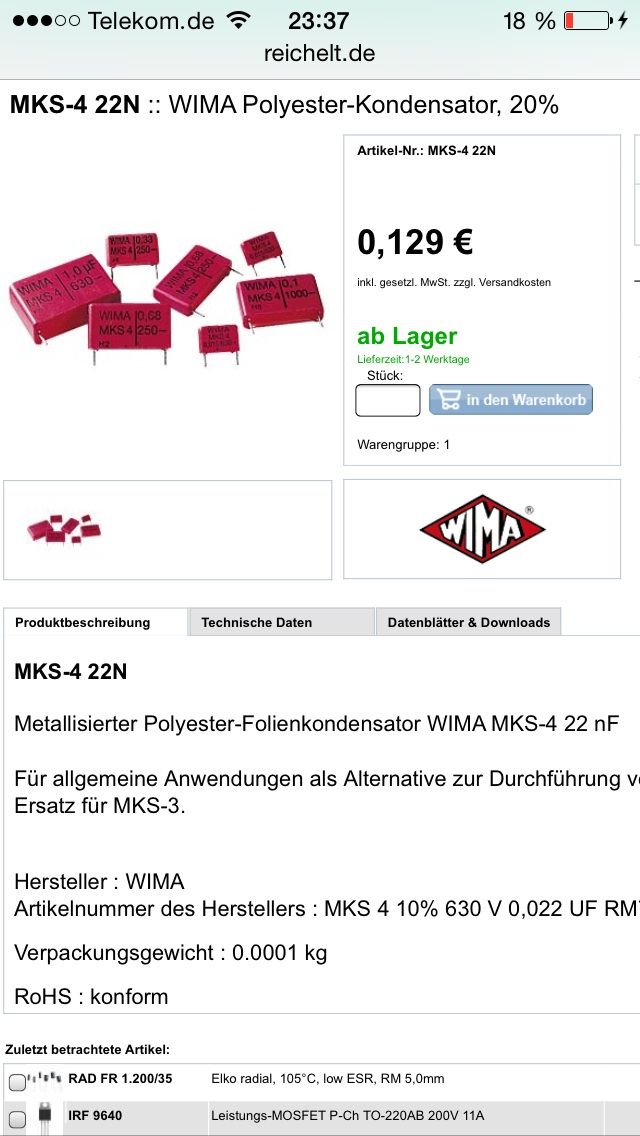Tap the reichelt.de address bar
The image size is (640, 1136).
[319, 53]
